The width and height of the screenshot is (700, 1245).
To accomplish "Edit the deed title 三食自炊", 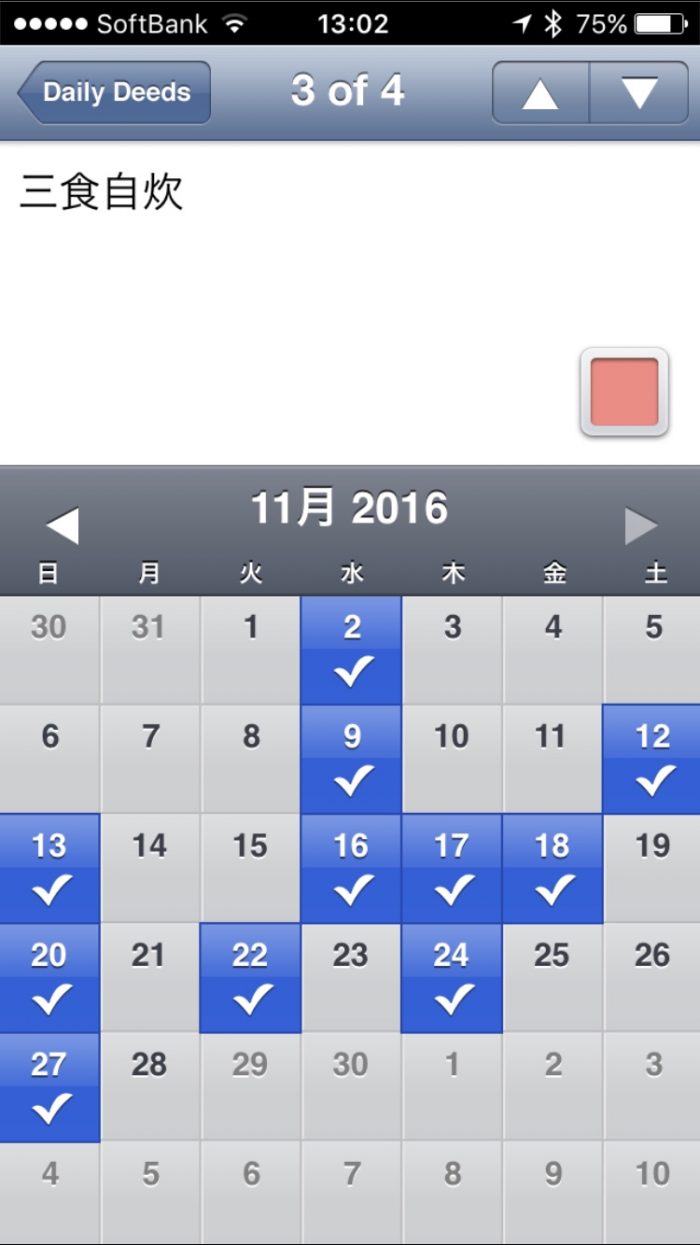I will 102,193.
